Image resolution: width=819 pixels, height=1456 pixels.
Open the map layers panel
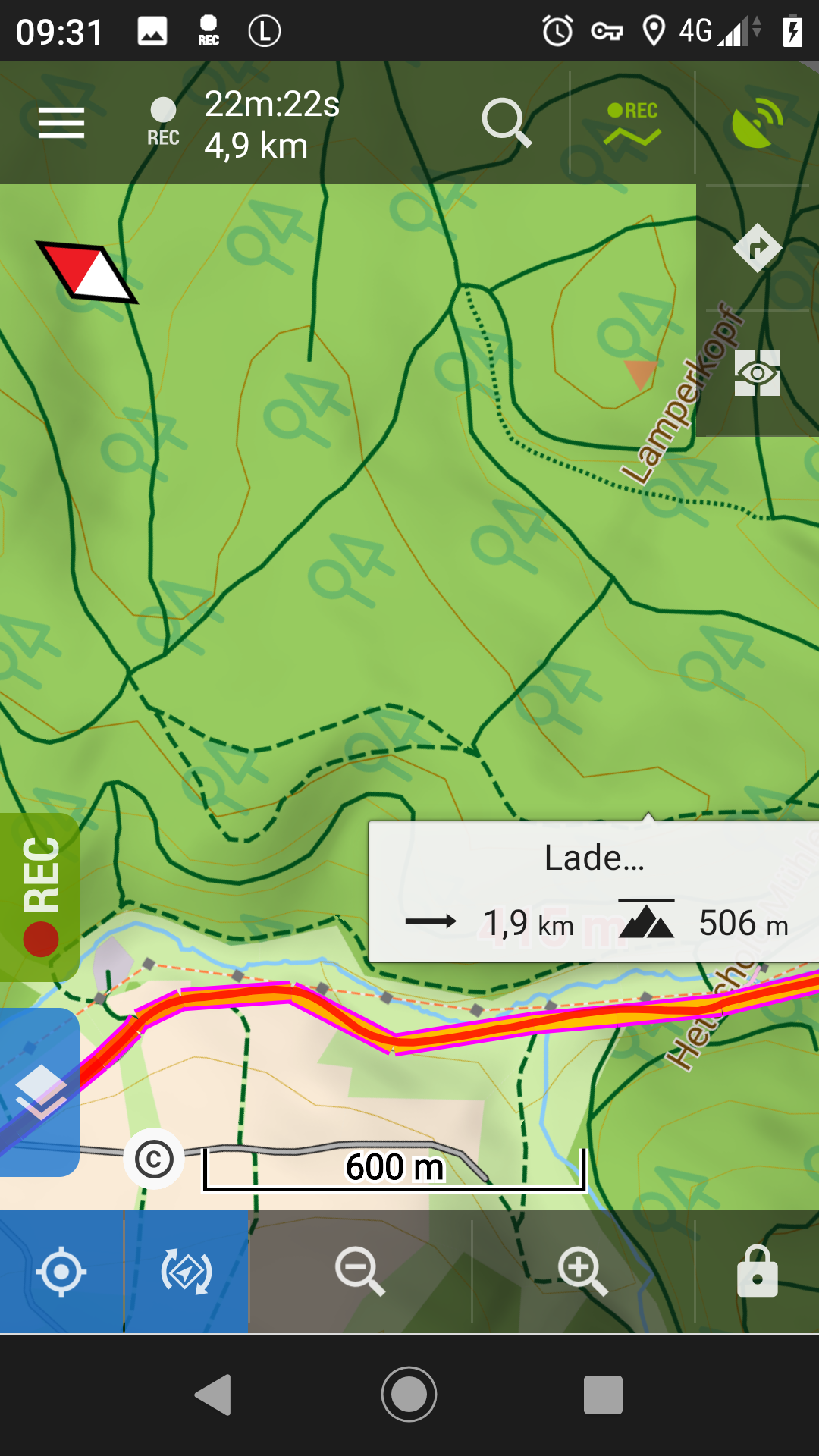[x=40, y=1092]
